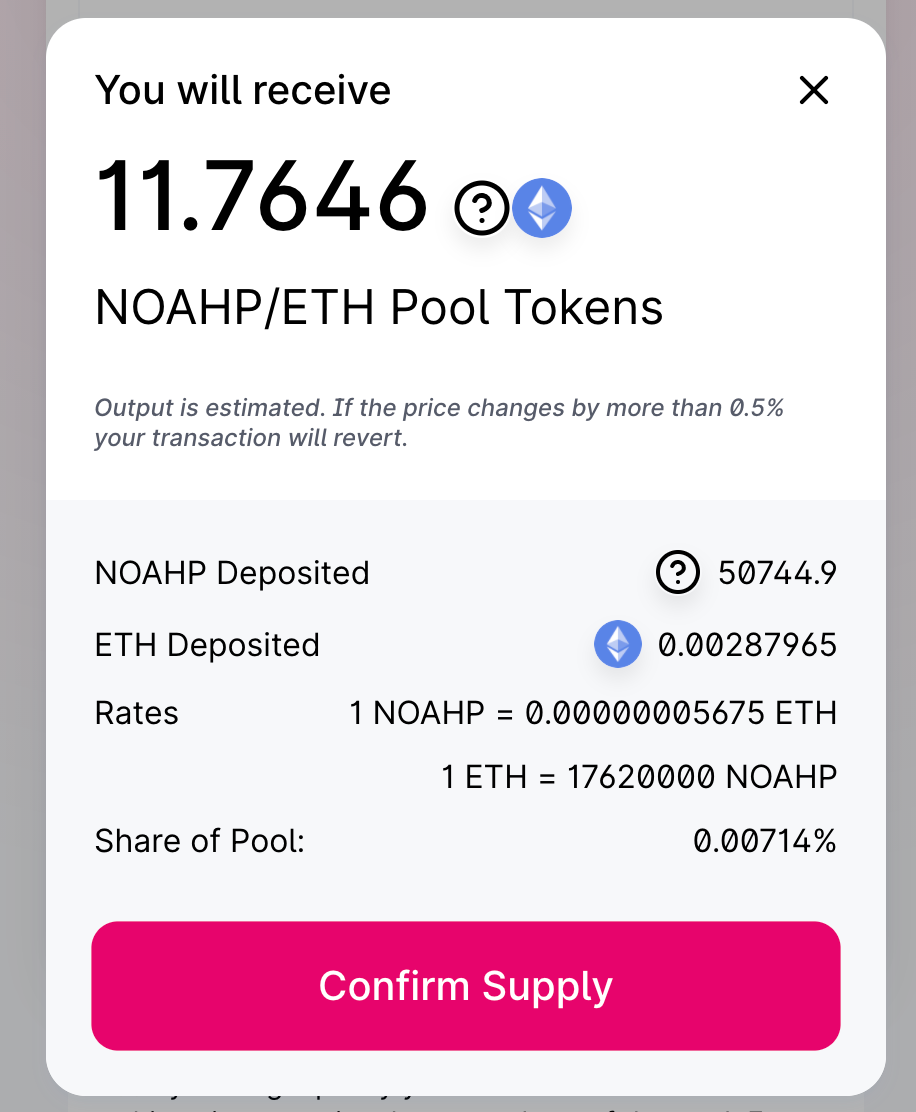Tap the Confirm Supply button
The height and width of the screenshot is (1112, 916).
(466, 986)
